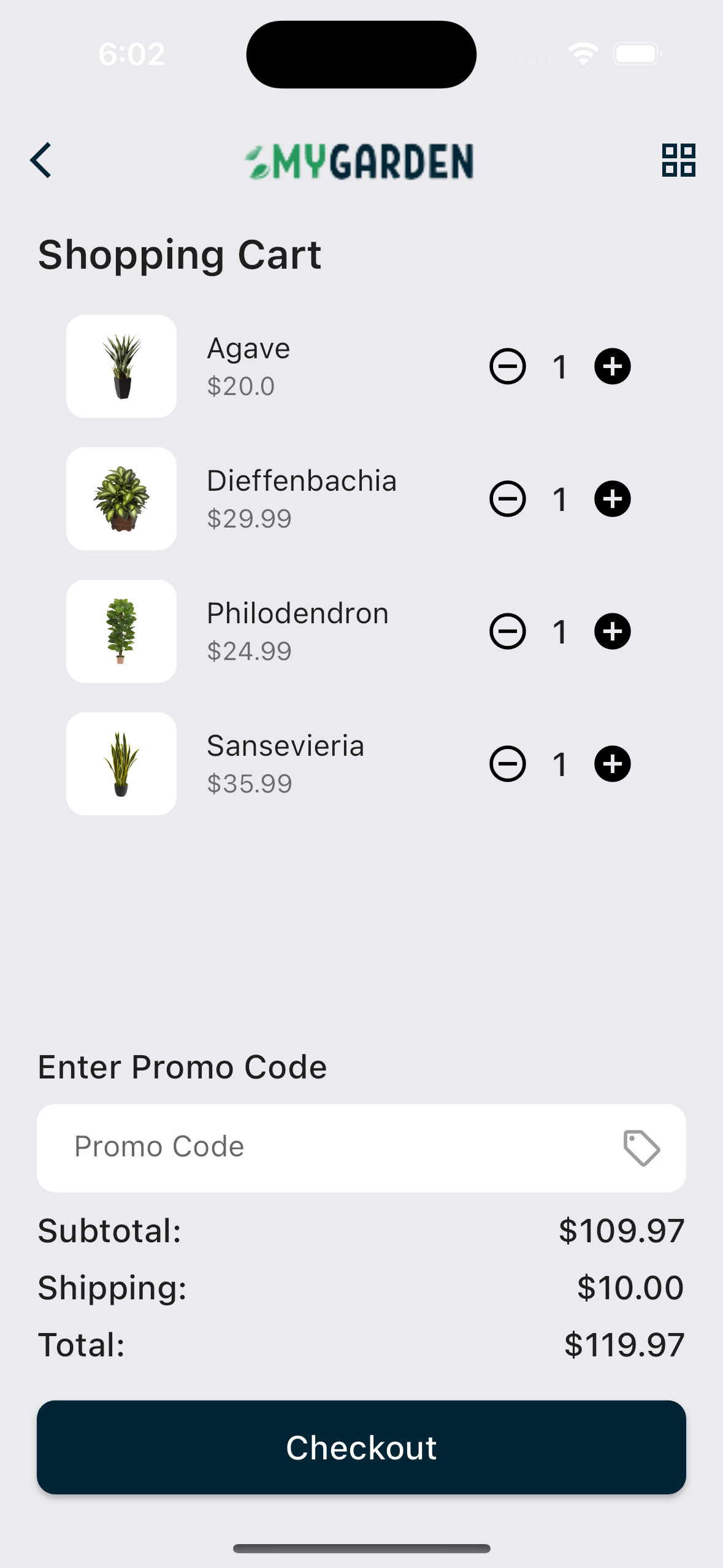723x1568 pixels.
Task: Open the grid menu icon
Action: pos(678,161)
